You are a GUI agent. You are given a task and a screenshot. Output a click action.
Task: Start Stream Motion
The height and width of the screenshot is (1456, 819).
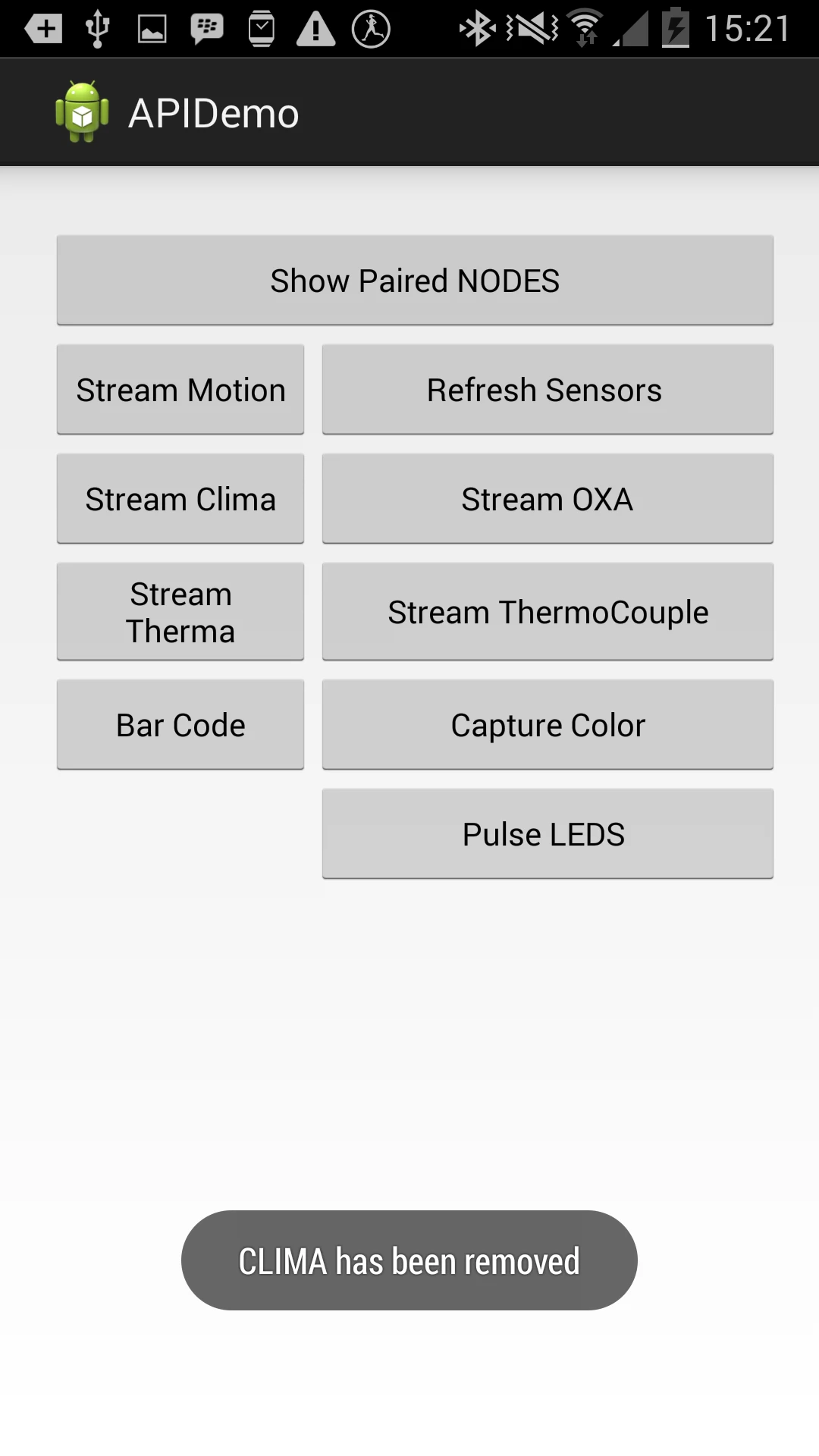(x=180, y=390)
